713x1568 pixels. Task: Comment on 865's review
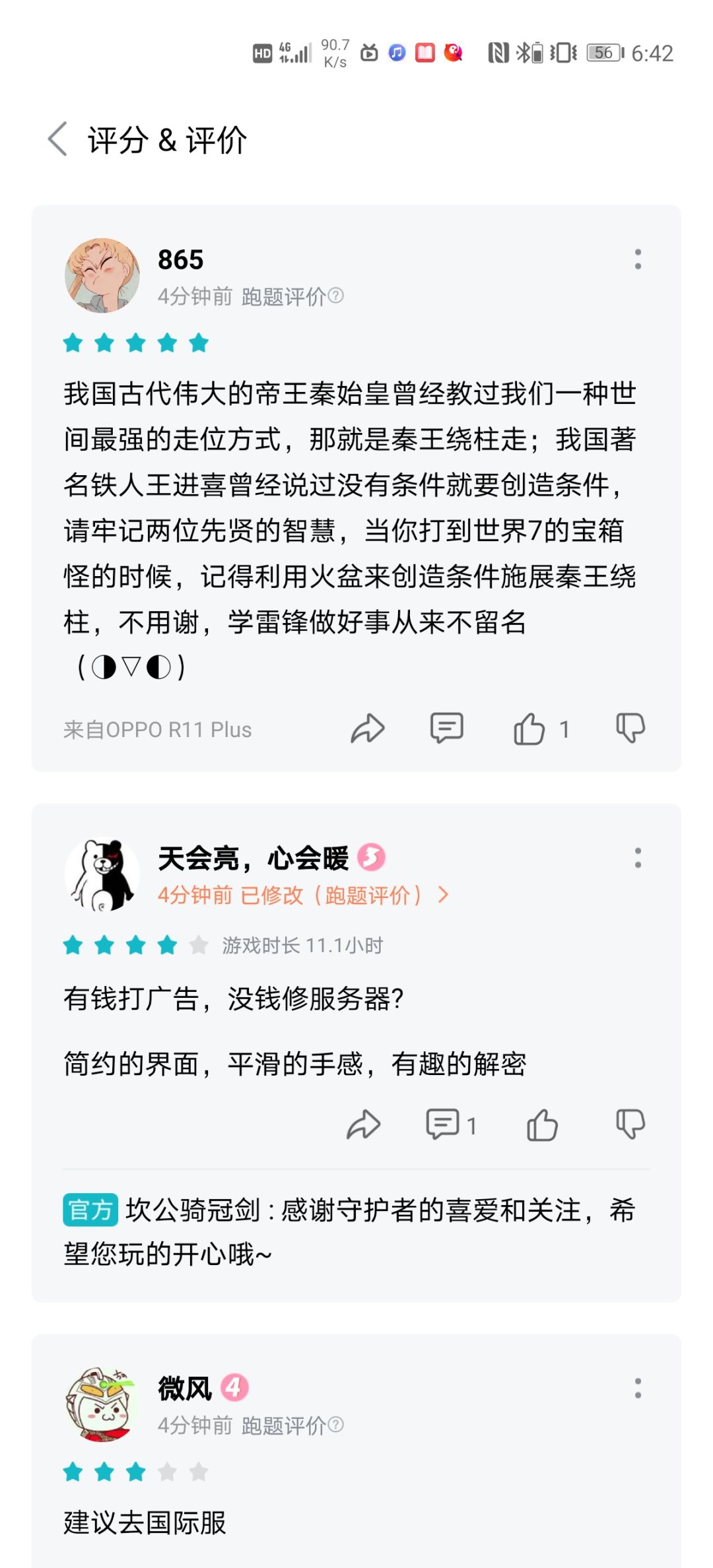pos(447,729)
